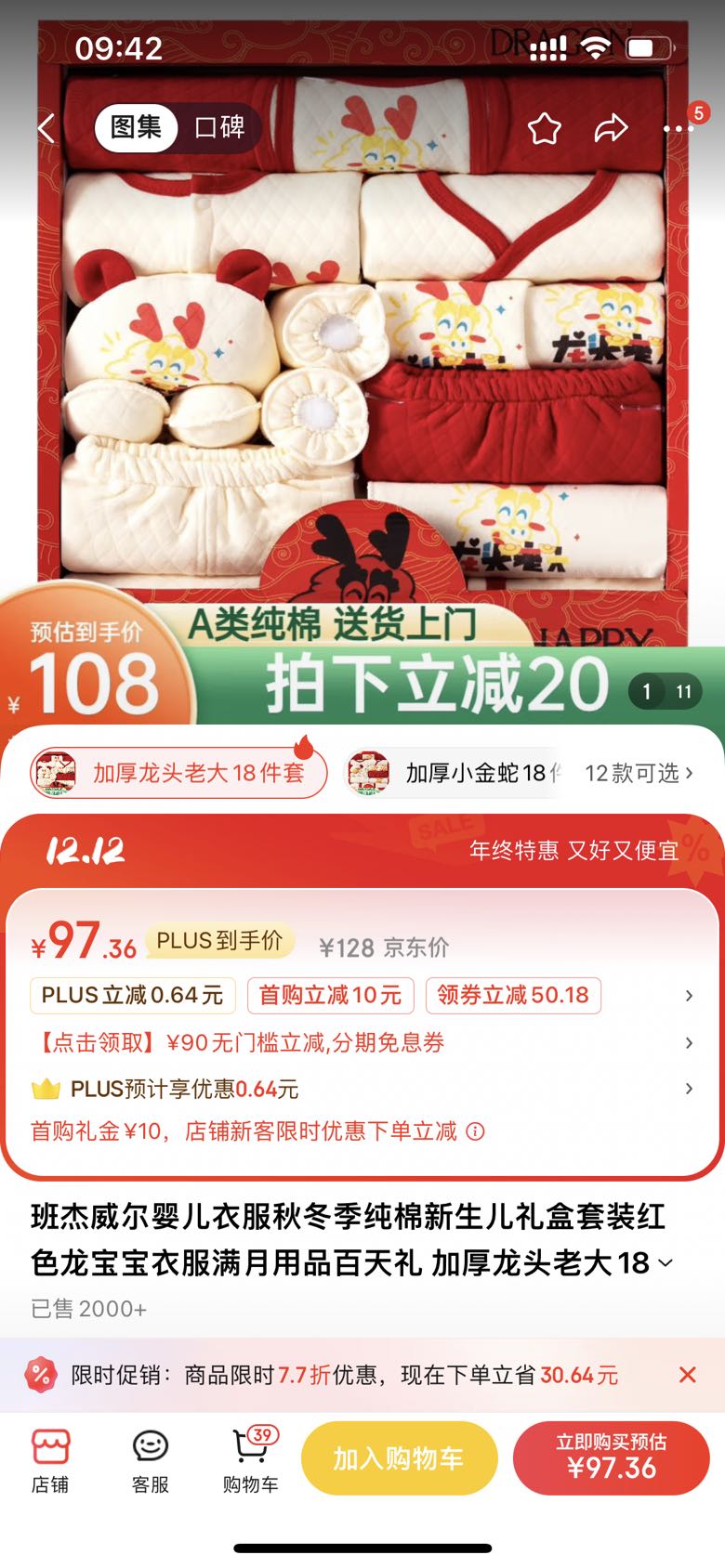View PLUS预计享优惠0.64元 details

362,1089
